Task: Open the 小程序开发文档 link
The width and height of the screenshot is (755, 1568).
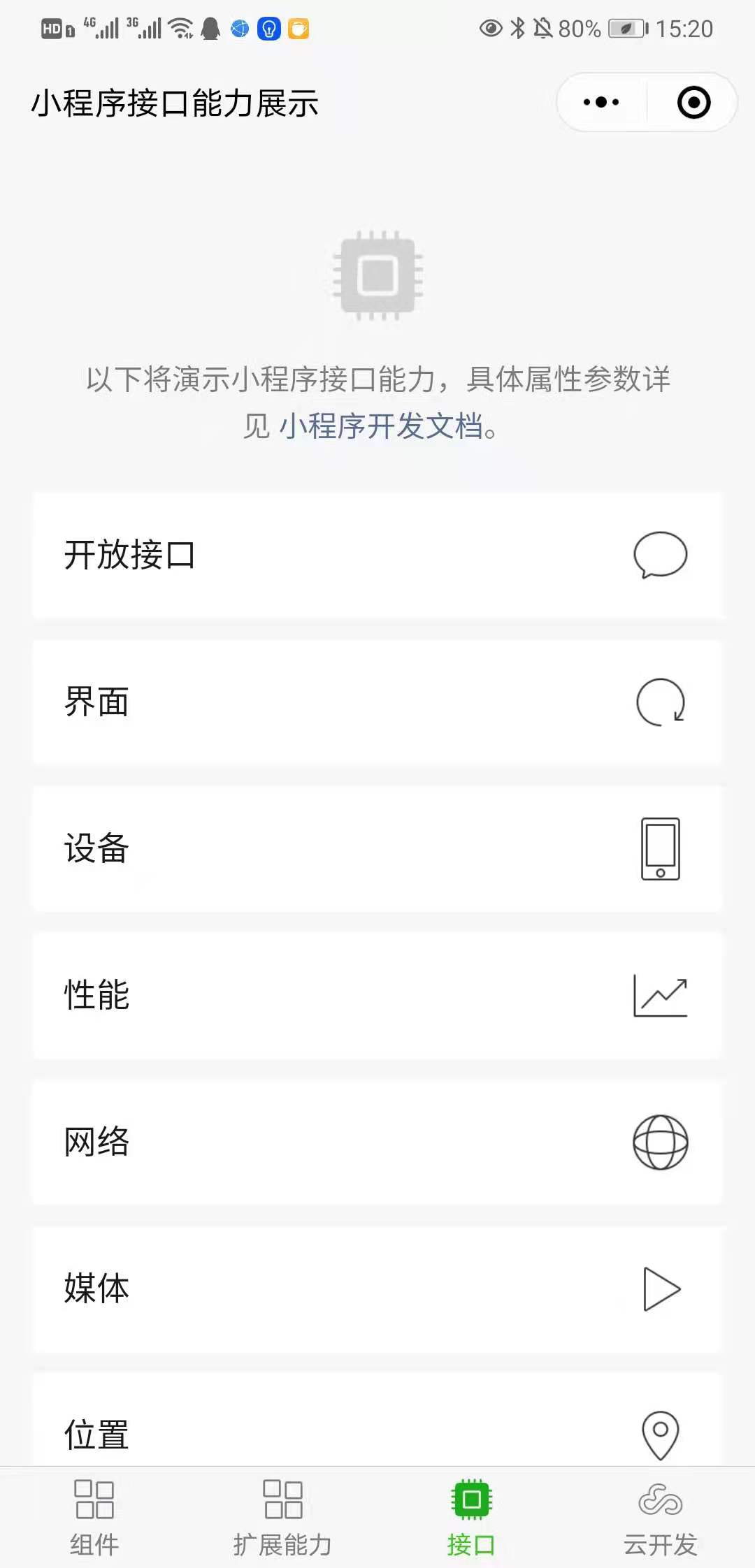Action: (x=381, y=426)
